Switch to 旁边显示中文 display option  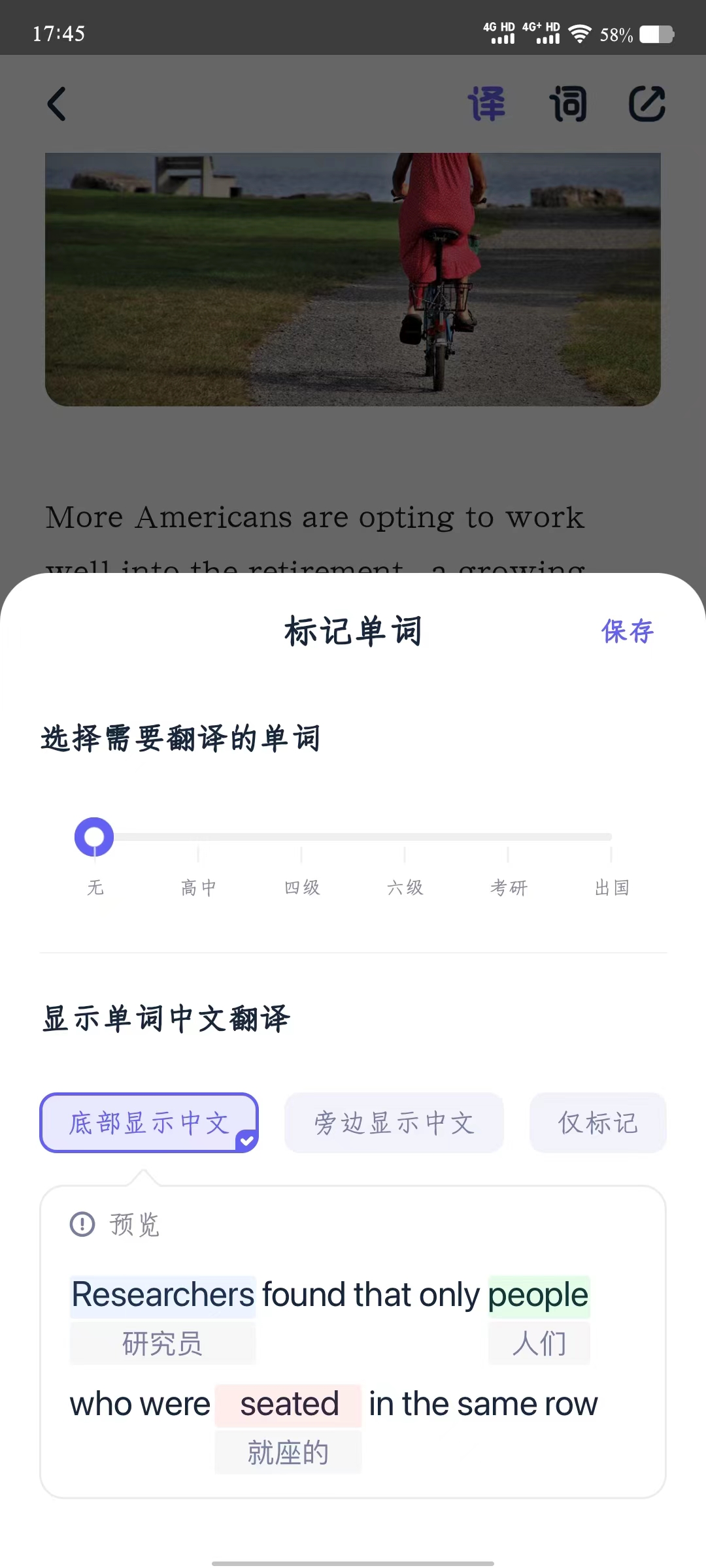pos(394,1122)
